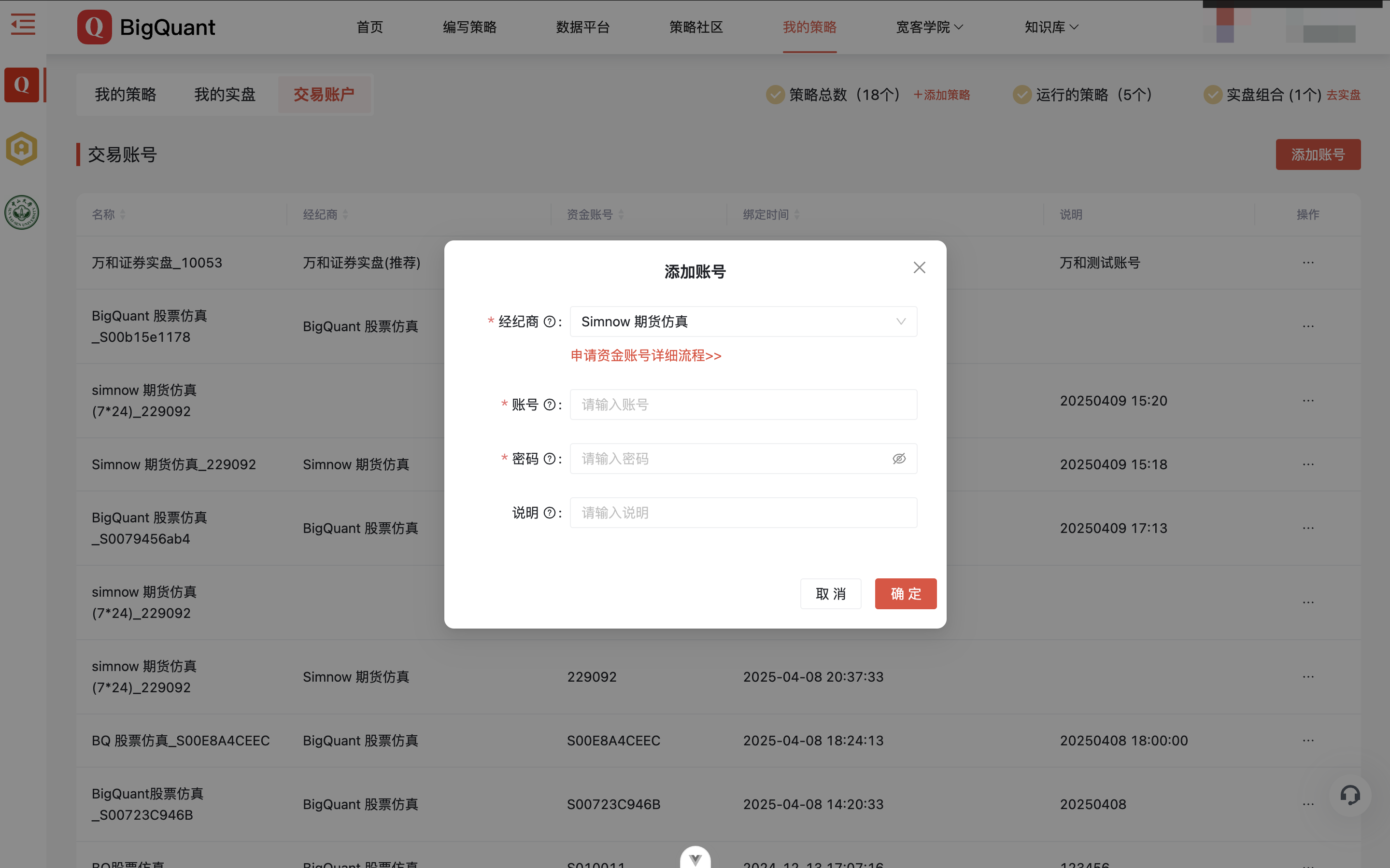The width and height of the screenshot is (1390, 868).
Task: Expand the 经纪商 broker dropdown
Action: (743, 322)
